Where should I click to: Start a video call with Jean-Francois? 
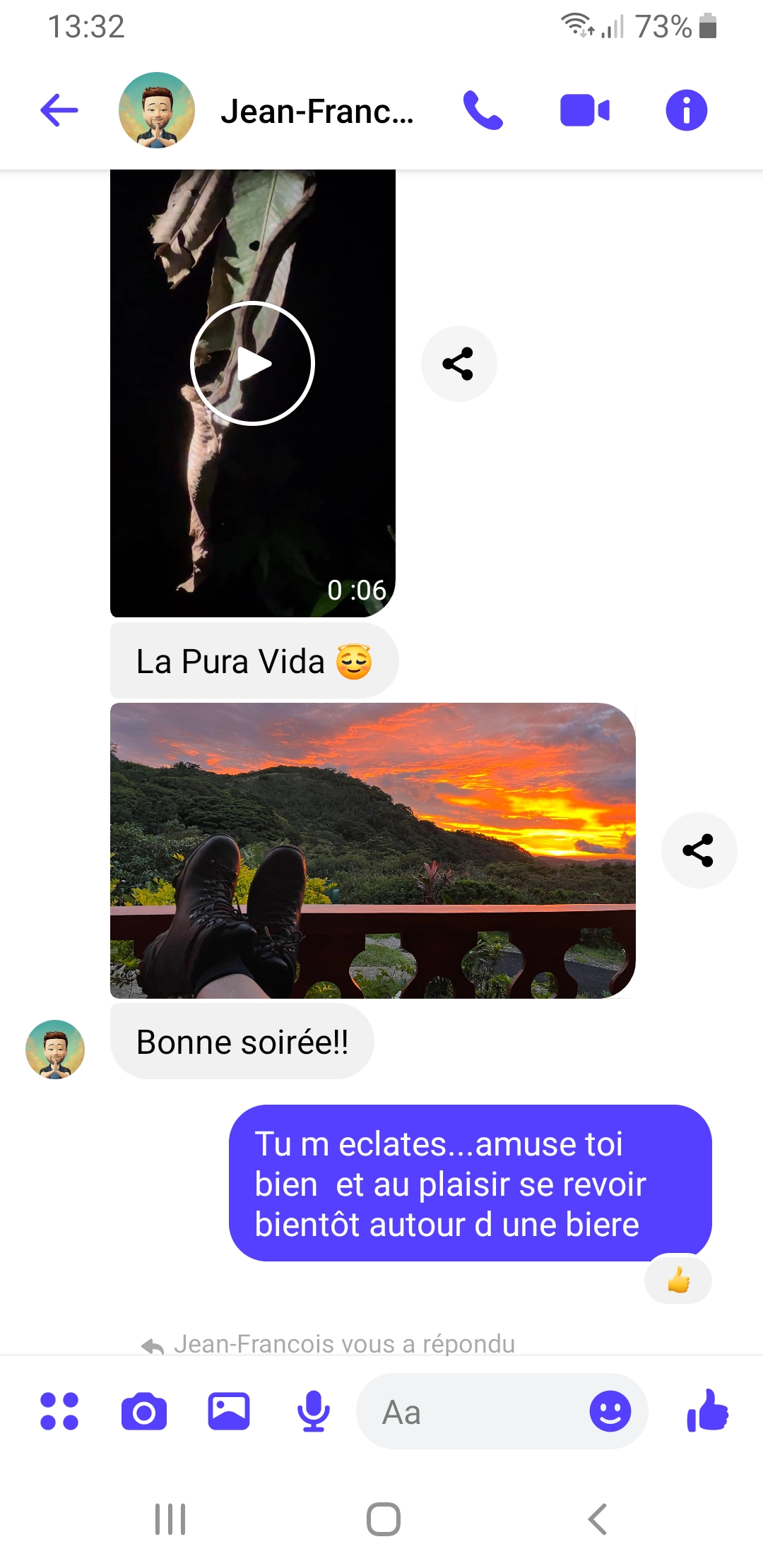coord(585,111)
